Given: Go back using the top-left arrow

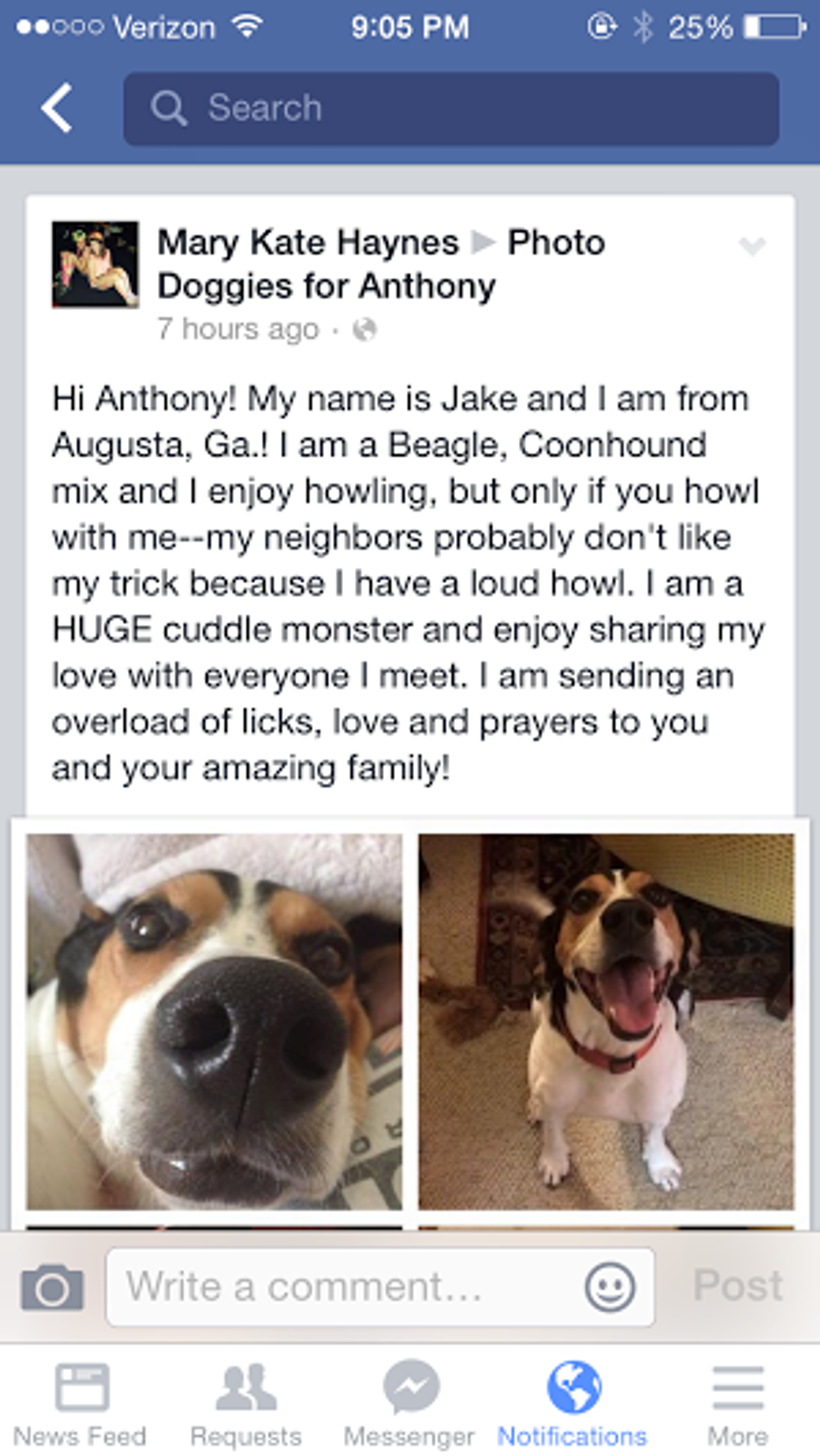Looking at the screenshot, I should [x=57, y=109].
